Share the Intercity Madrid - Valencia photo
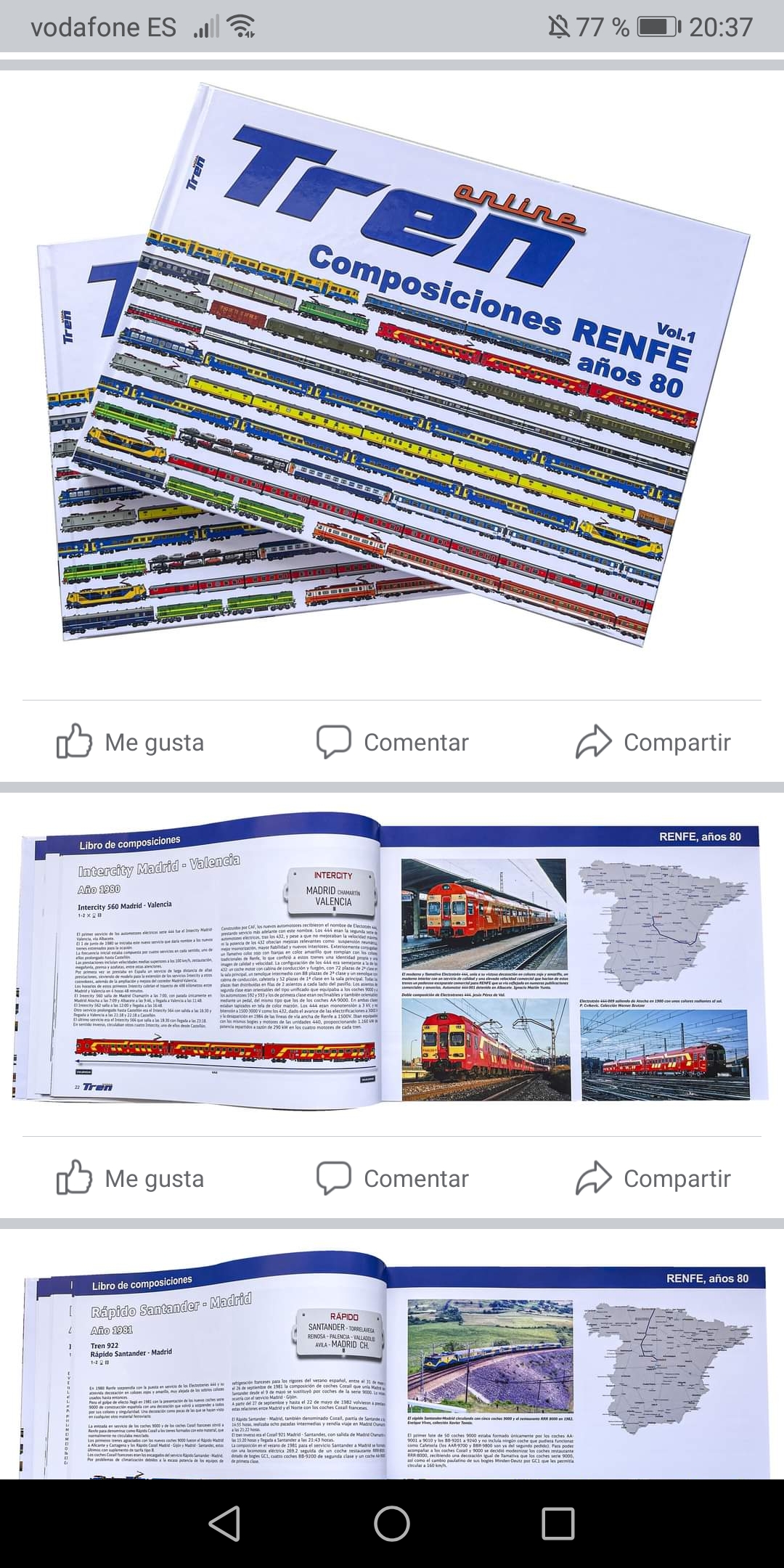Image resolution: width=784 pixels, height=1568 pixels. 653,1178
